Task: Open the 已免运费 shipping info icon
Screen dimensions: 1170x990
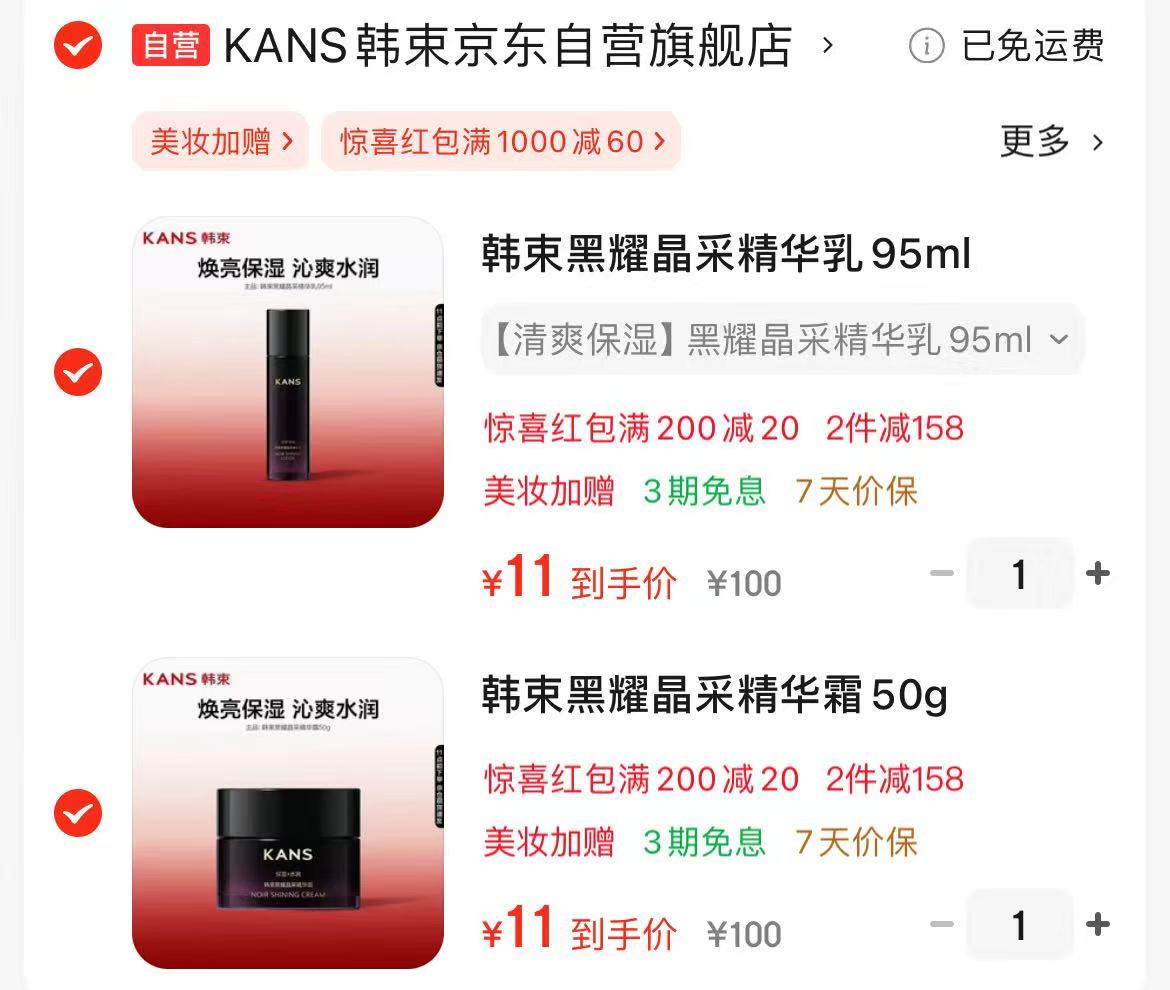Action: pos(926,46)
